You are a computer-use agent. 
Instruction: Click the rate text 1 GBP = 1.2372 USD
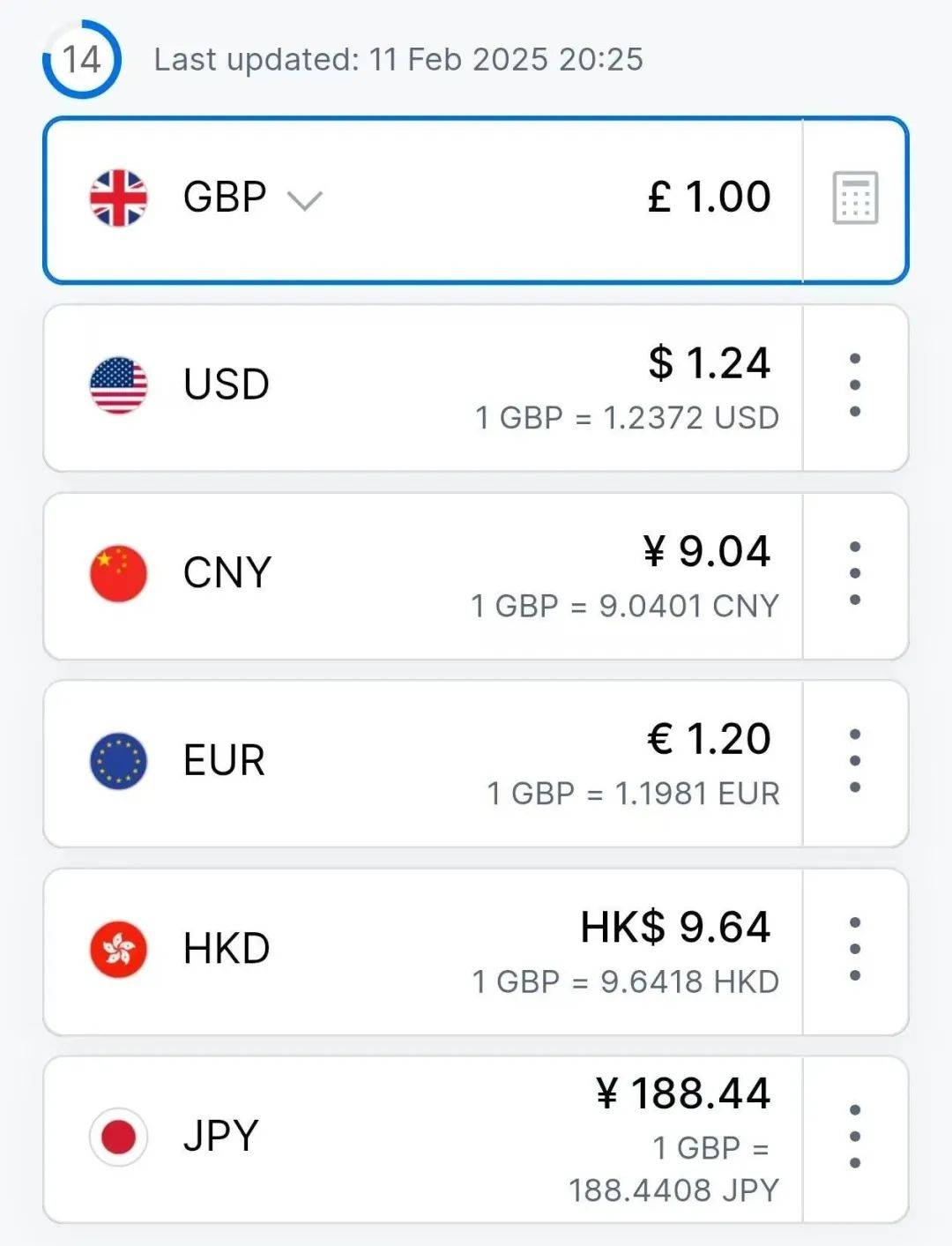624,418
